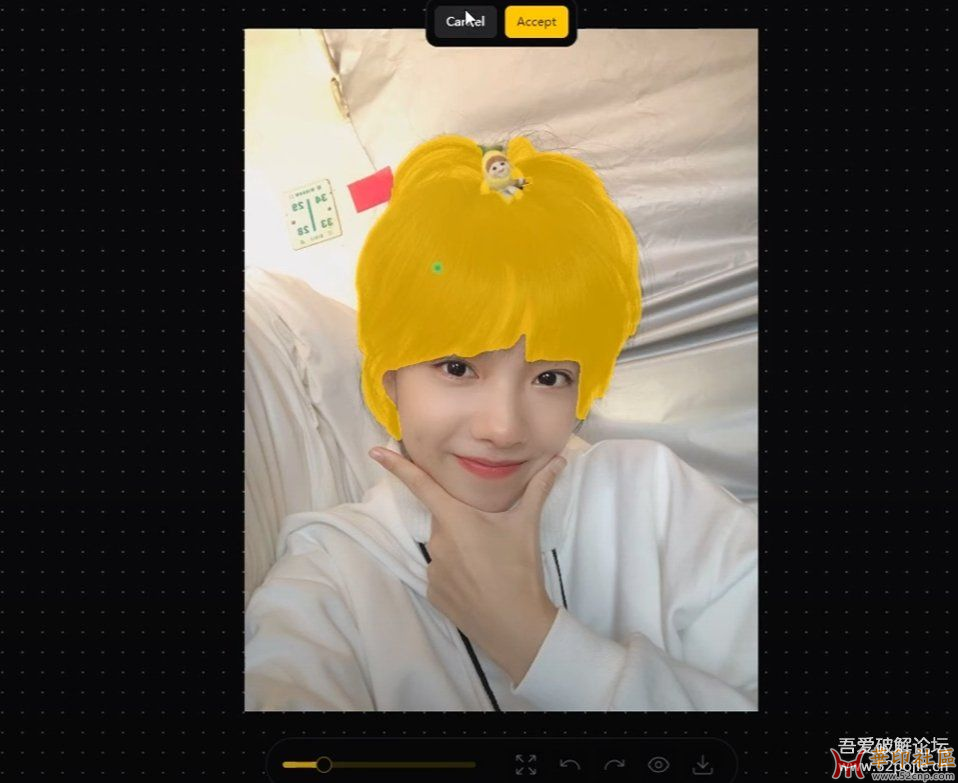Toggle original image preview eye icon
The height and width of the screenshot is (783, 958).
click(x=659, y=765)
